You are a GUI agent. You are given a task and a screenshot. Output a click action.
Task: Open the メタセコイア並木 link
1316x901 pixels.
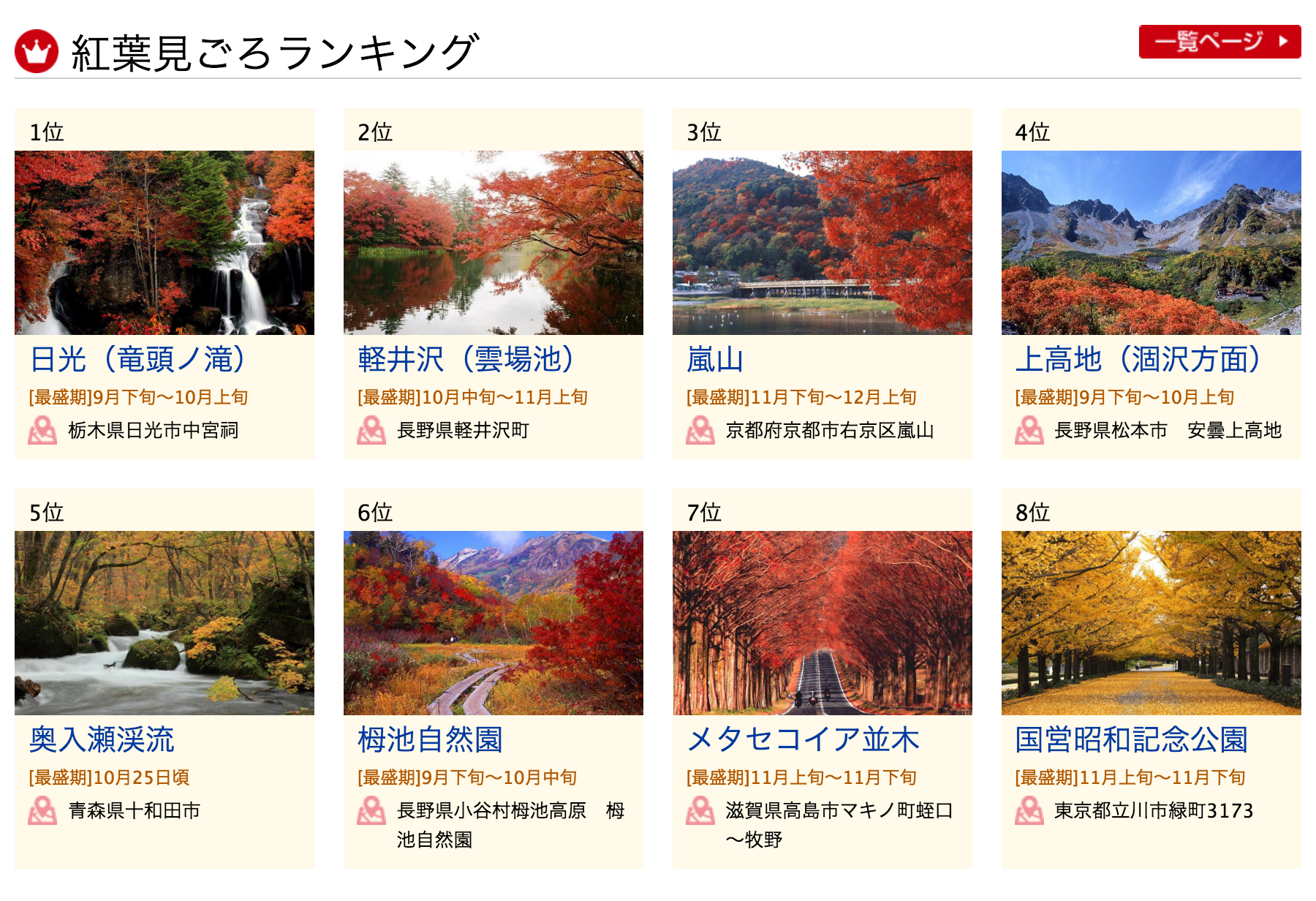803,740
